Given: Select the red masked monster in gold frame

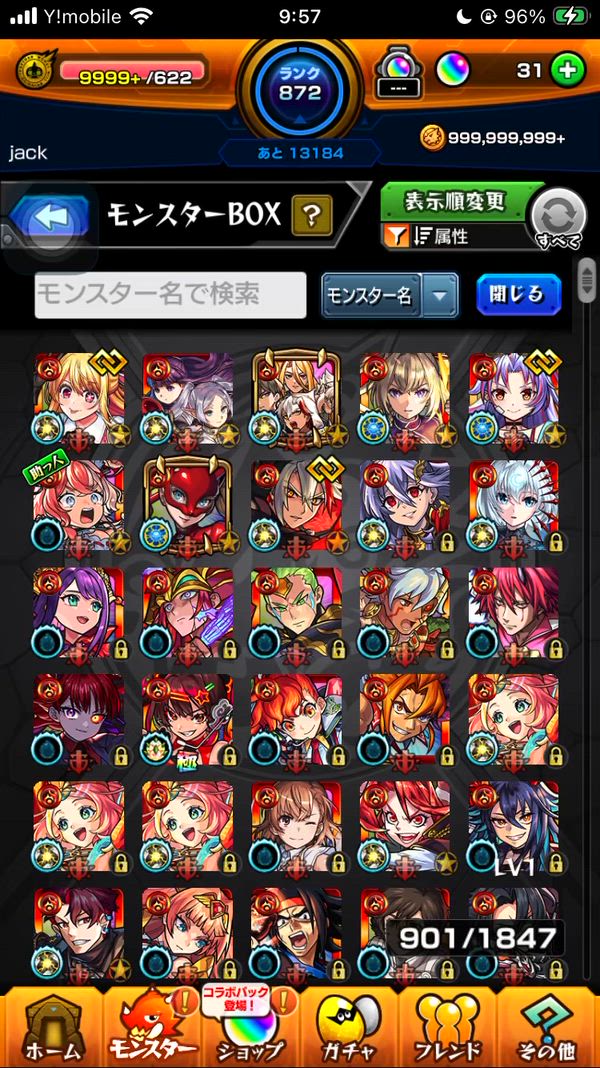Looking at the screenshot, I should 188,507.
